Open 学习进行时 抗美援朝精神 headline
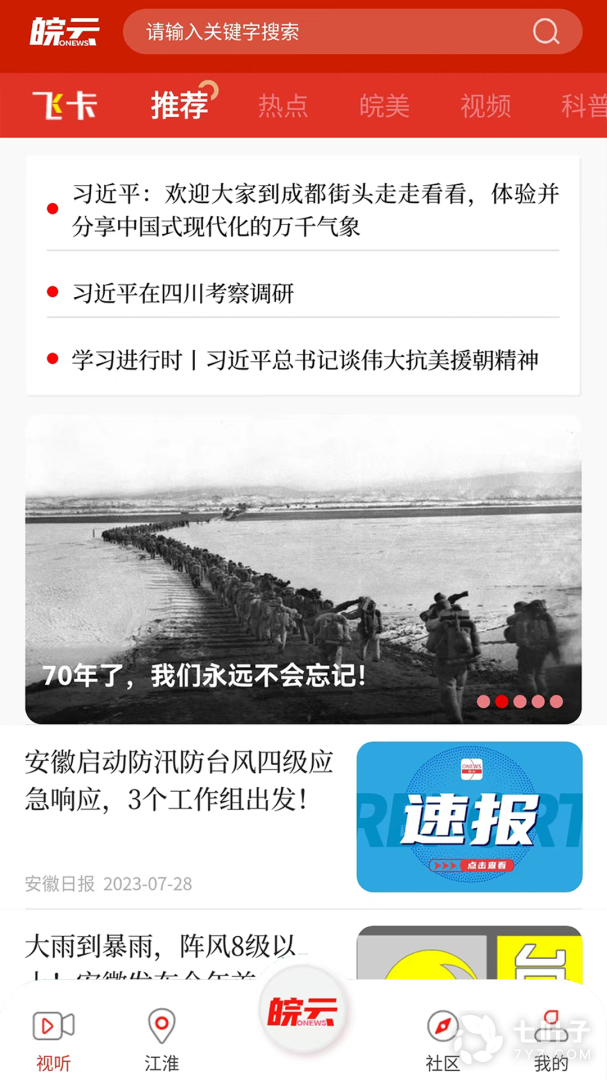This screenshot has height=1080, width=607. [305, 360]
